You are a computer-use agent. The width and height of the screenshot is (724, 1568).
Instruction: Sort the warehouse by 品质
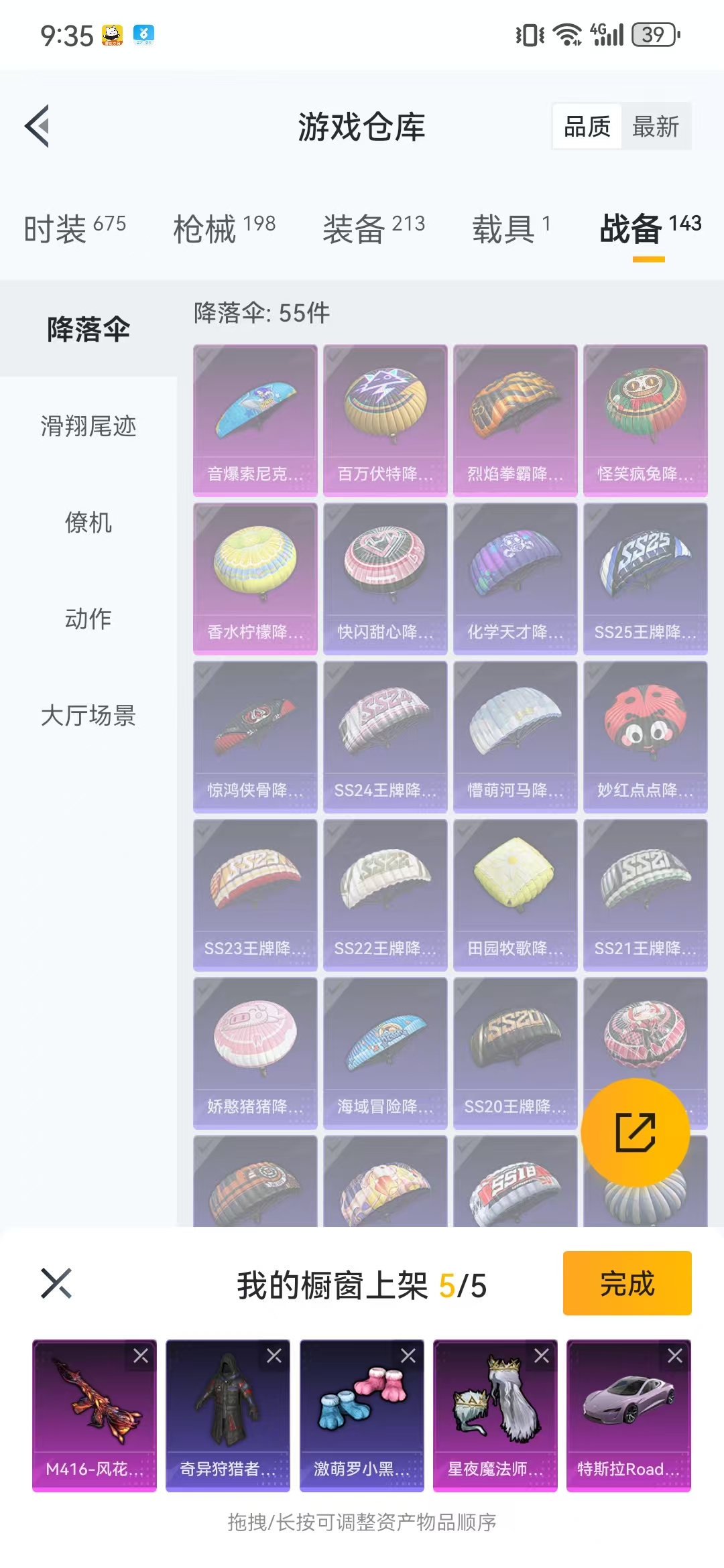pyautogui.click(x=587, y=126)
